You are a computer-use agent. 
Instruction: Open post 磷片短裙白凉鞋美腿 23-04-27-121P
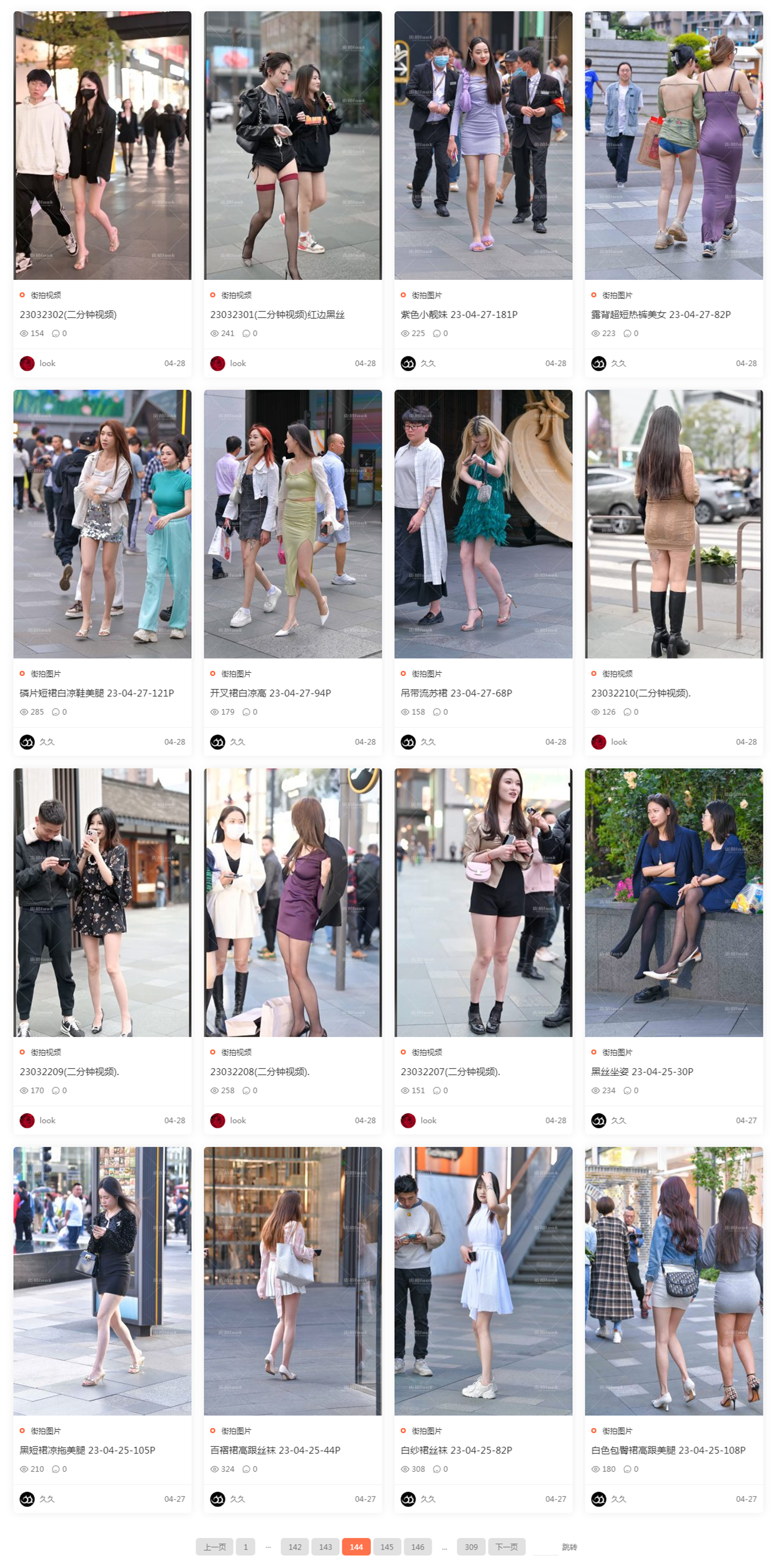(x=97, y=693)
